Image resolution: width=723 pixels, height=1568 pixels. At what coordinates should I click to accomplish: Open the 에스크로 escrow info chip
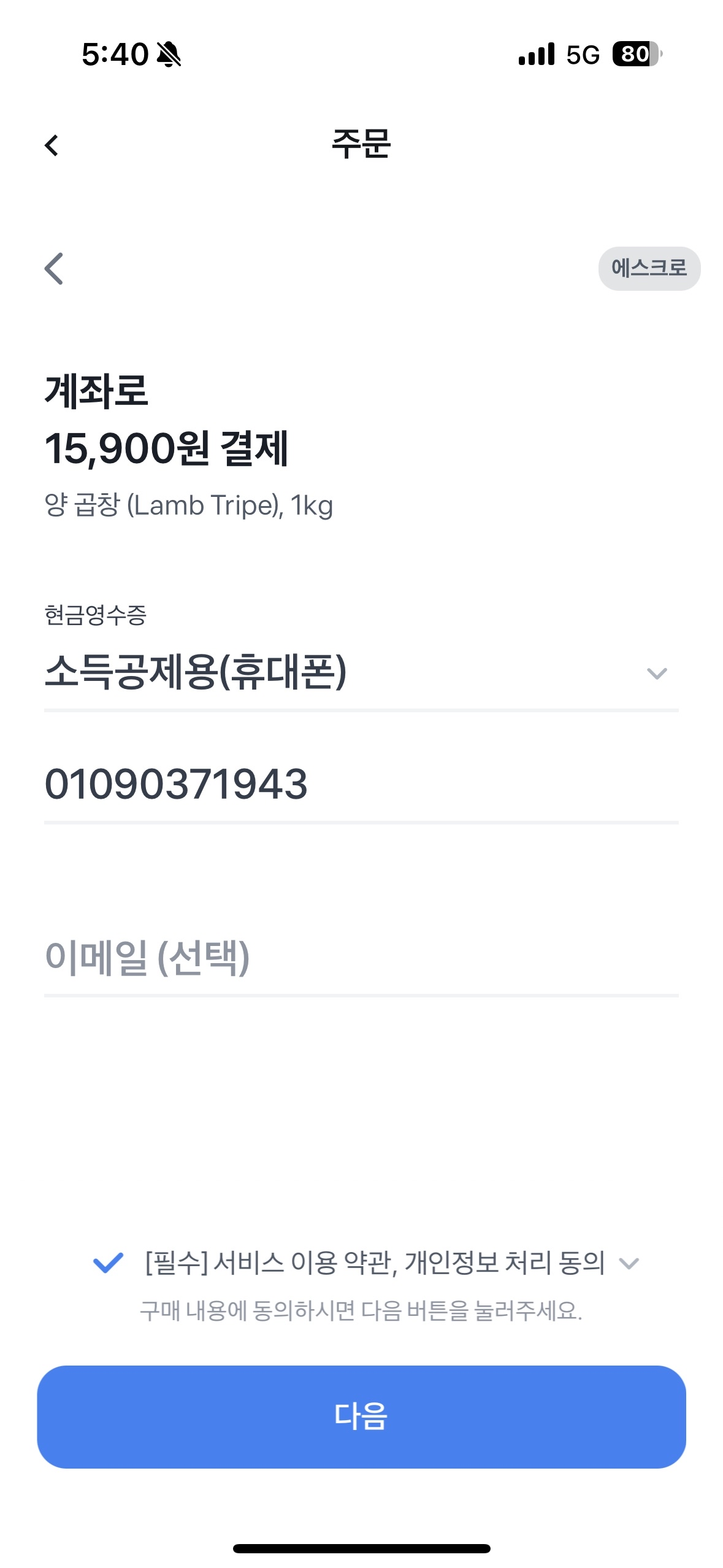pos(649,268)
